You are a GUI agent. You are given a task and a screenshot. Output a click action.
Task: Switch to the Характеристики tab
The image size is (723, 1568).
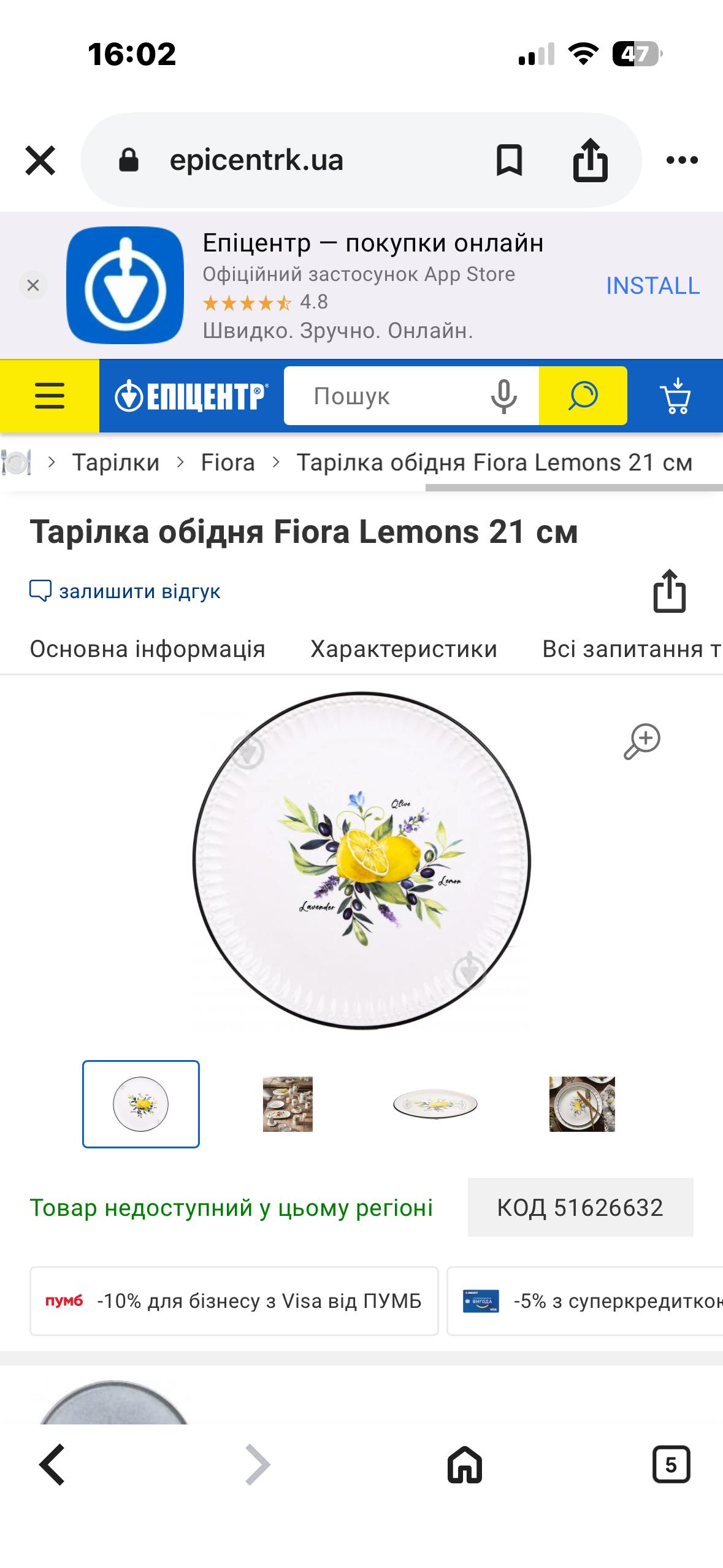tap(403, 648)
